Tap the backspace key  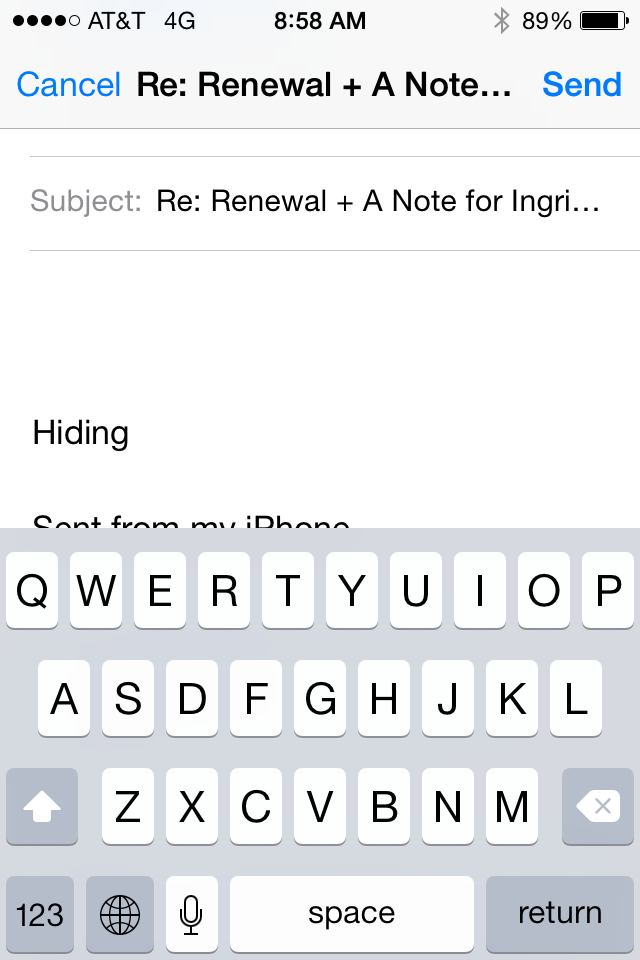pyautogui.click(x=598, y=807)
